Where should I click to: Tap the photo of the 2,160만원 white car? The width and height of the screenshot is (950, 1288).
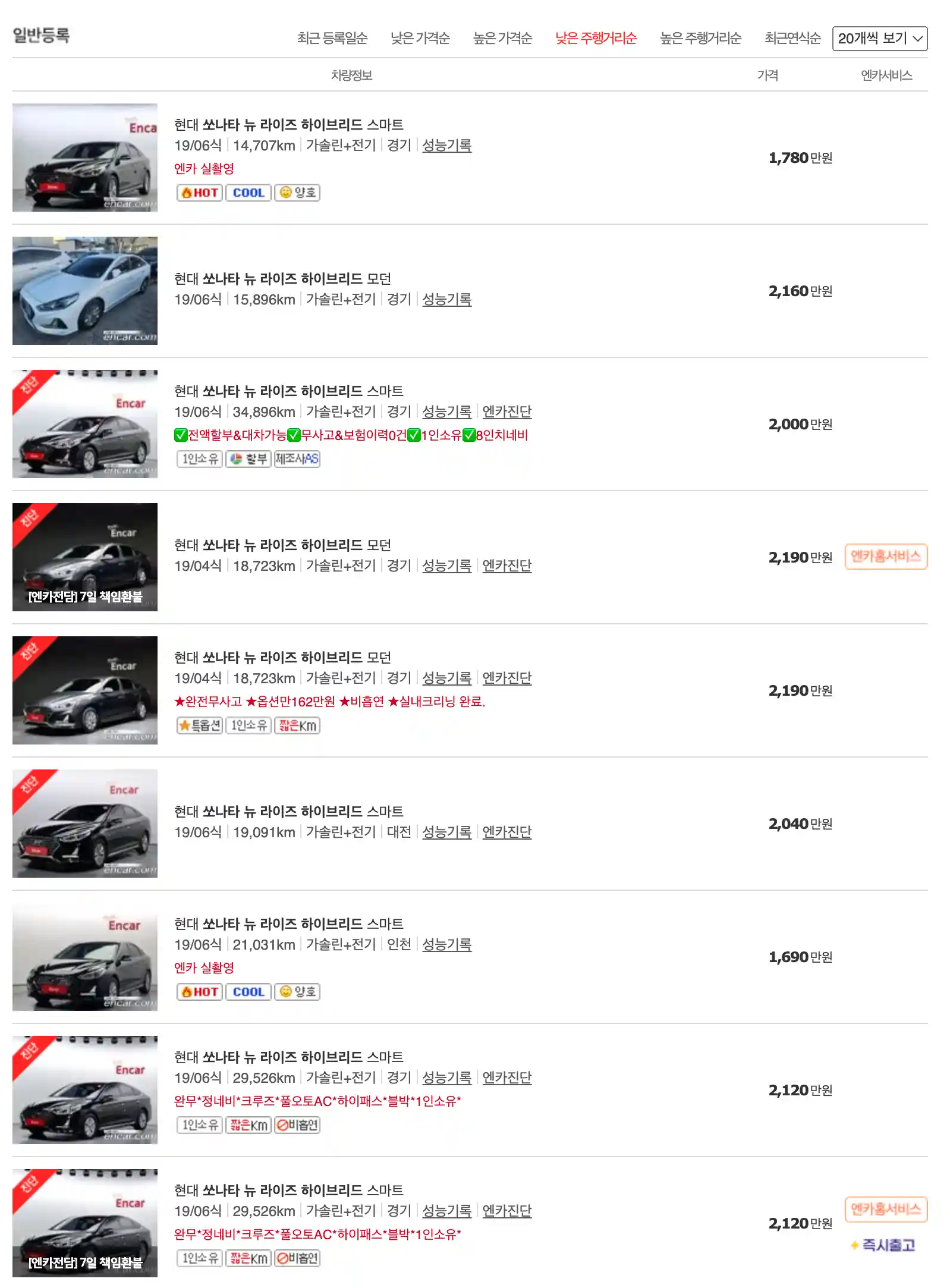(85, 291)
